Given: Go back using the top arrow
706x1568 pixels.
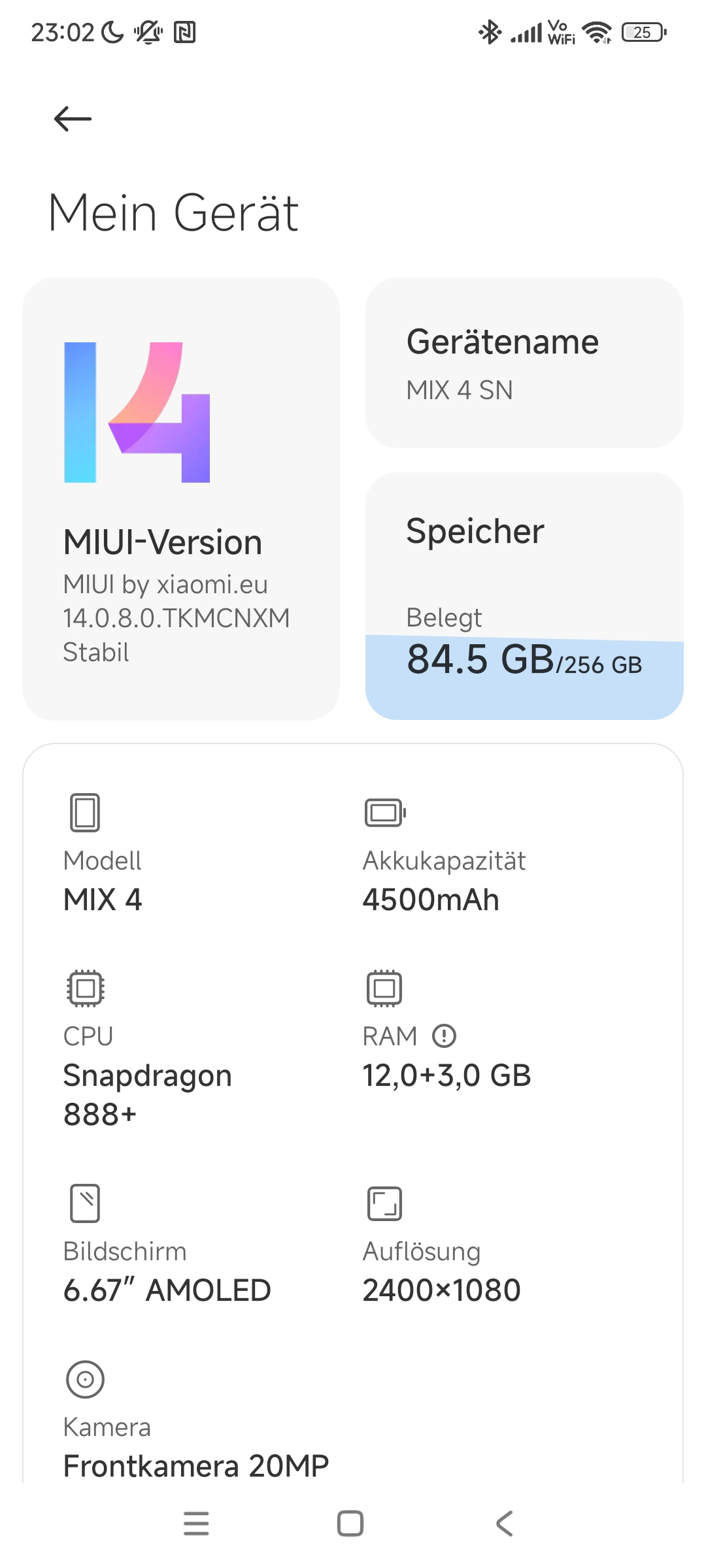Looking at the screenshot, I should [x=73, y=119].
